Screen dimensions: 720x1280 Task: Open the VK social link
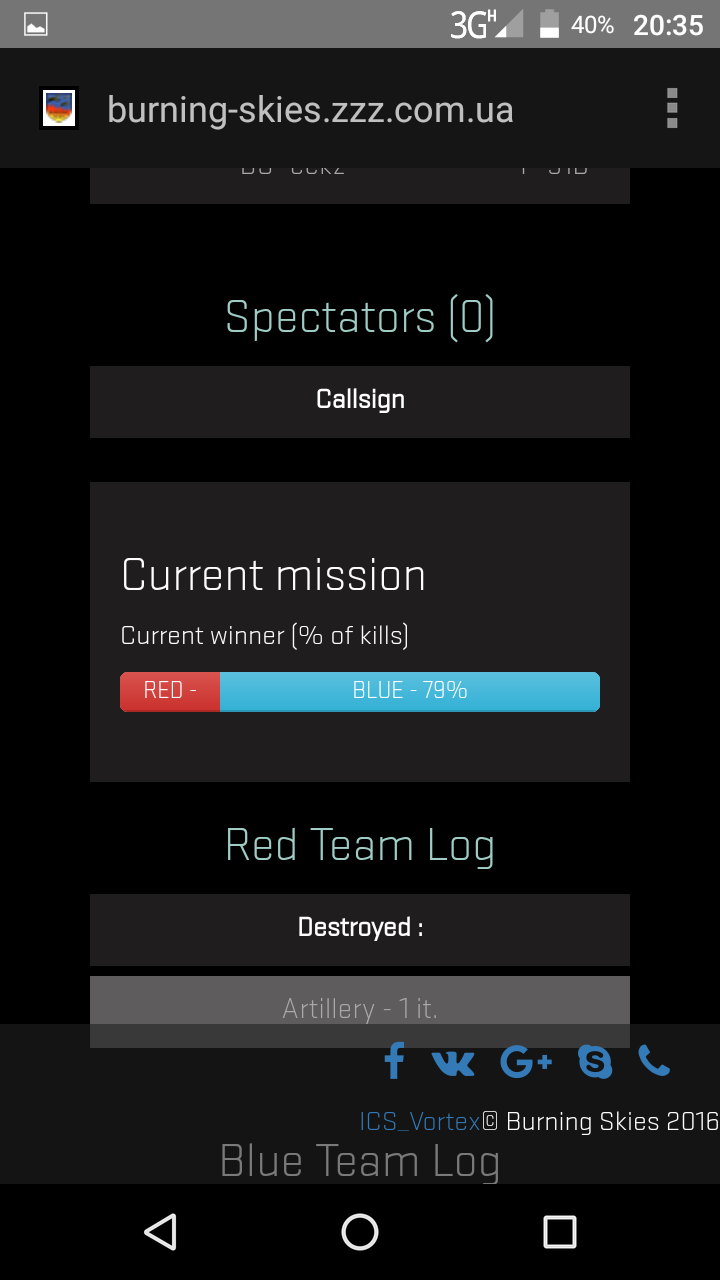[x=453, y=1062]
